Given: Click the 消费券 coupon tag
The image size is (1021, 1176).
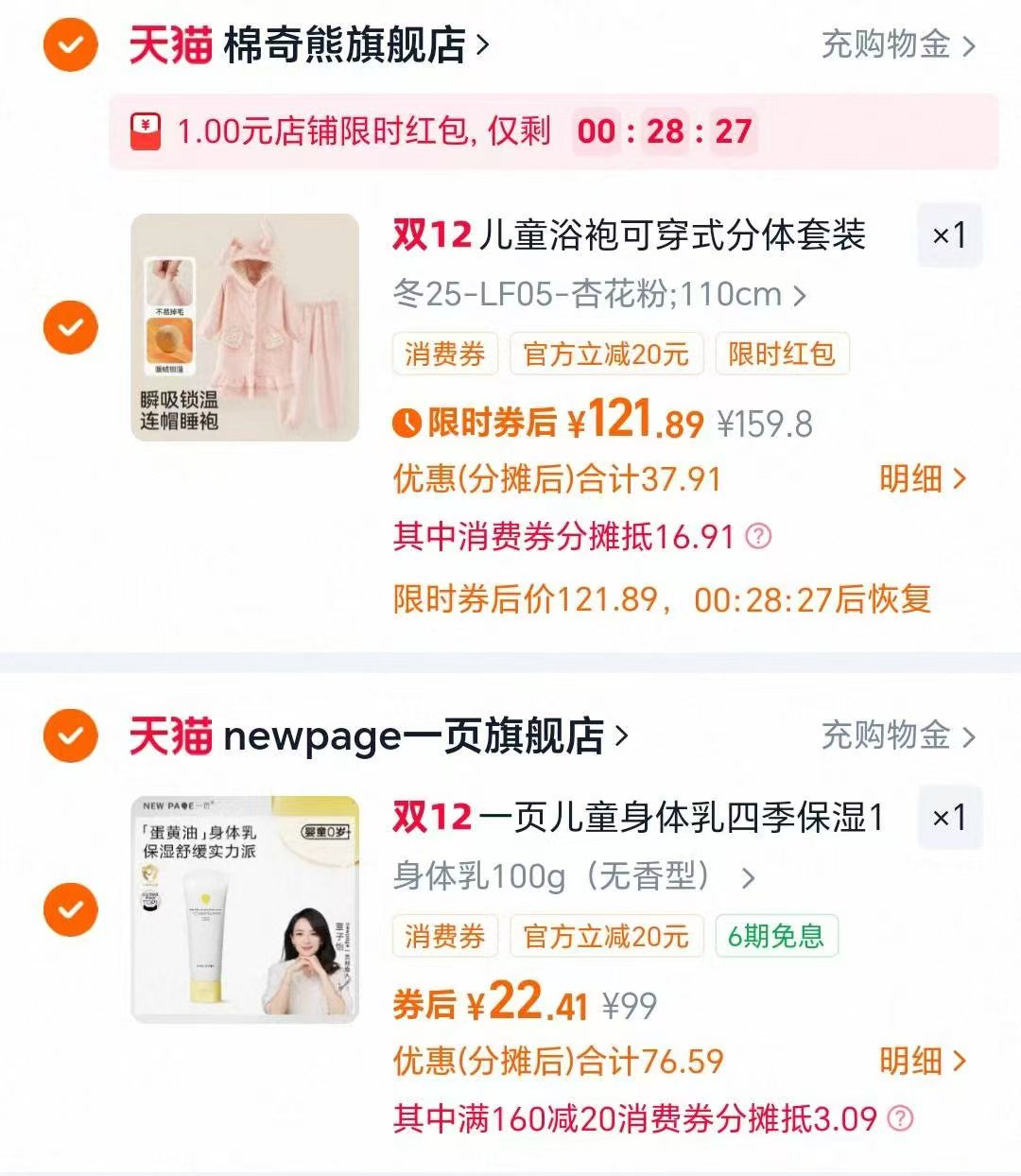Looking at the screenshot, I should click(x=444, y=354).
